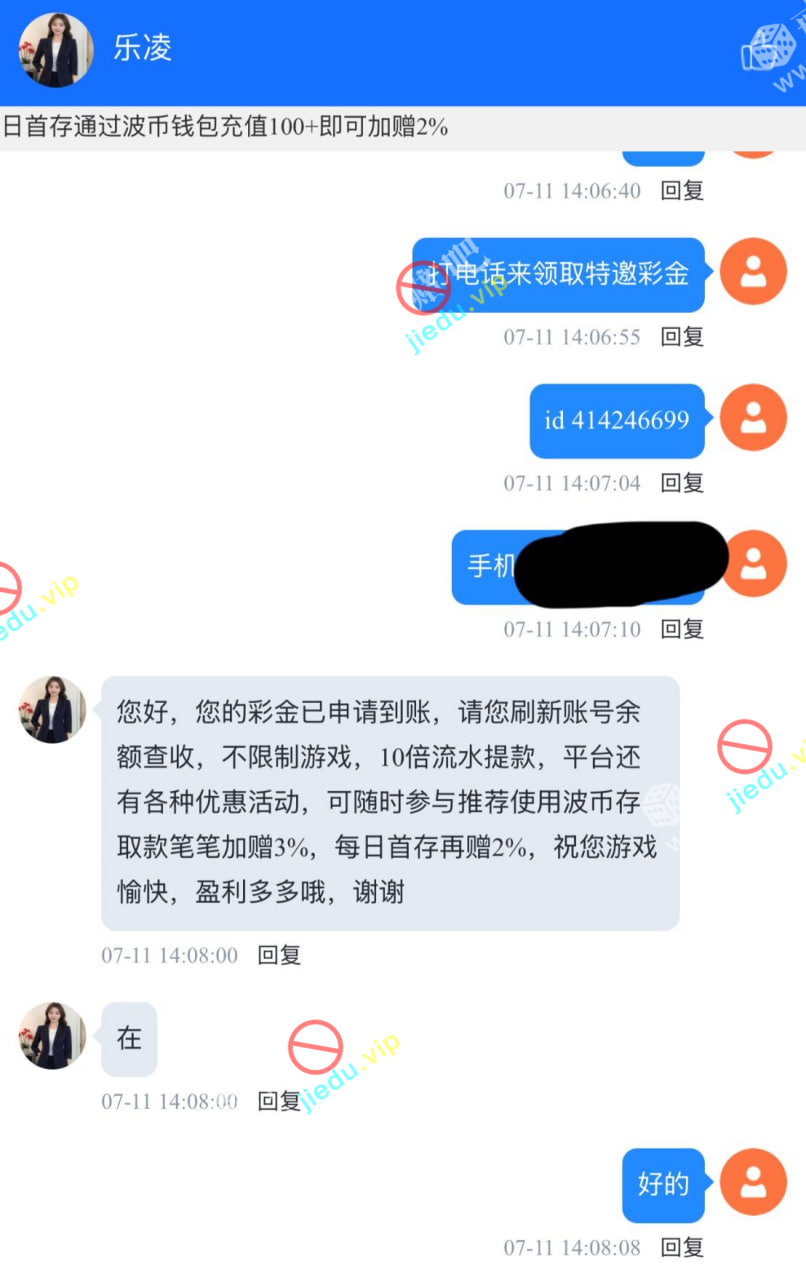This screenshot has width=806, height=1280.
Task: Tap 回复 under the 好的 message
Action: [x=682, y=1247]
